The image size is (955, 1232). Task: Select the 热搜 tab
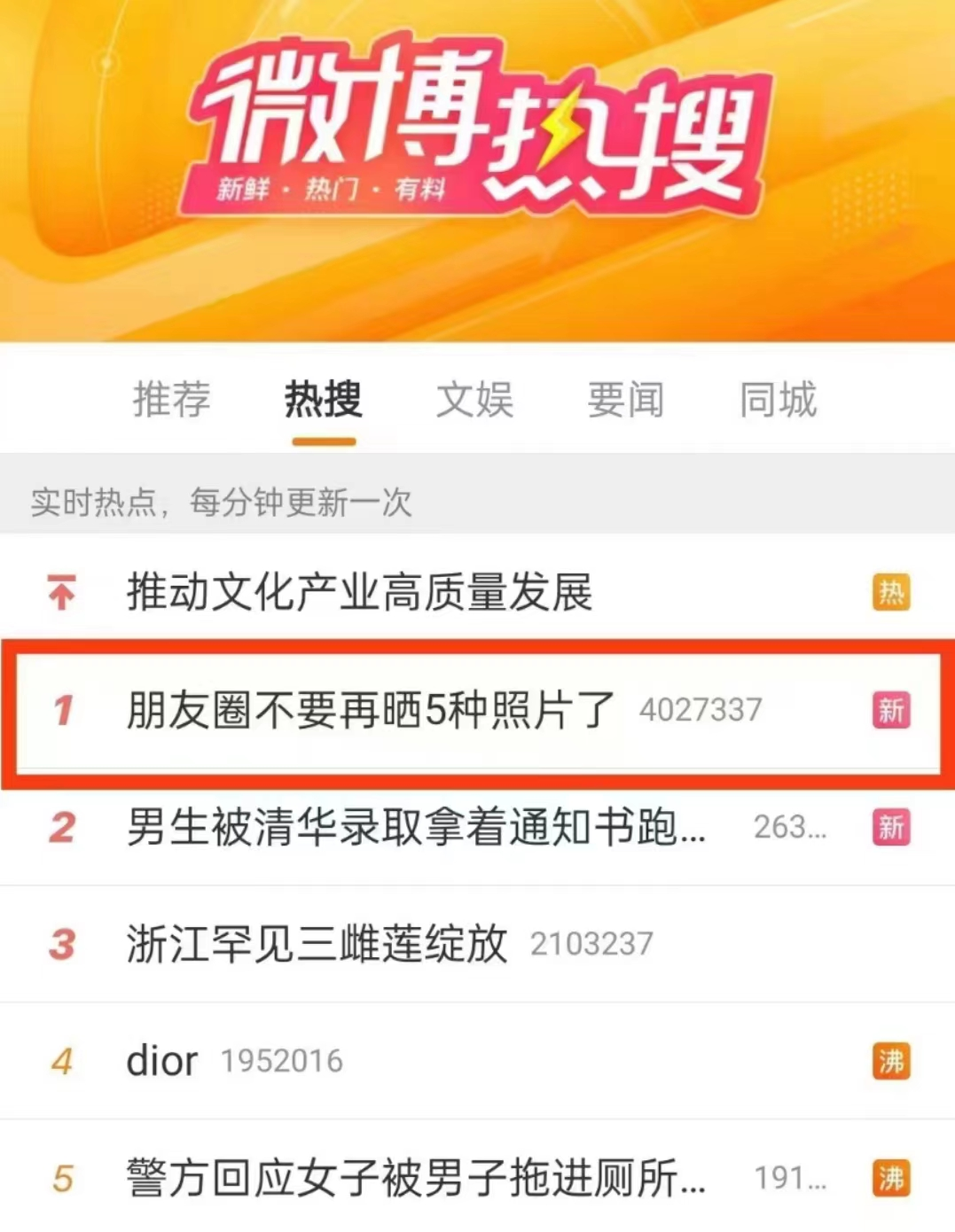(324, 400)
